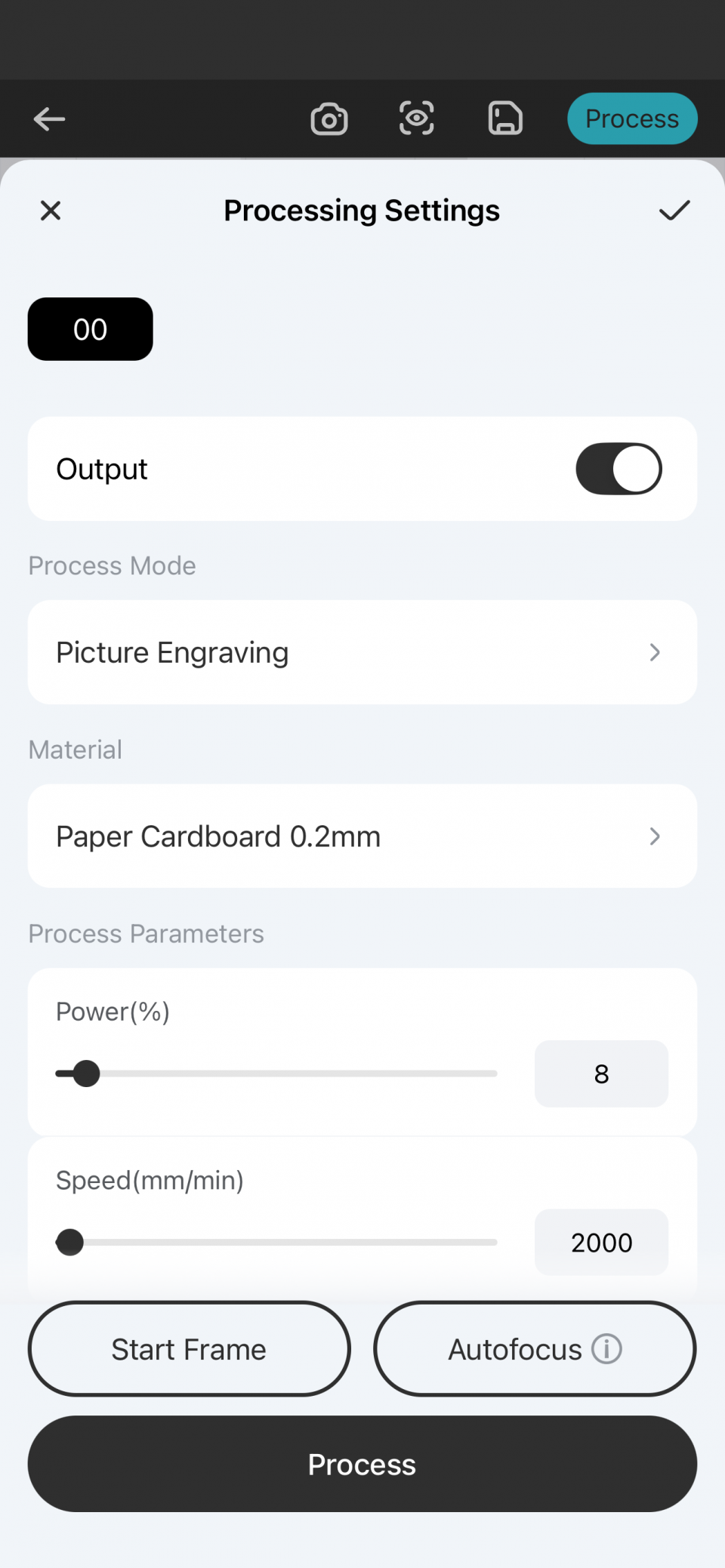Open the camera icon in toolbar
Viewport: 725px width, 1568px height.
329,119
